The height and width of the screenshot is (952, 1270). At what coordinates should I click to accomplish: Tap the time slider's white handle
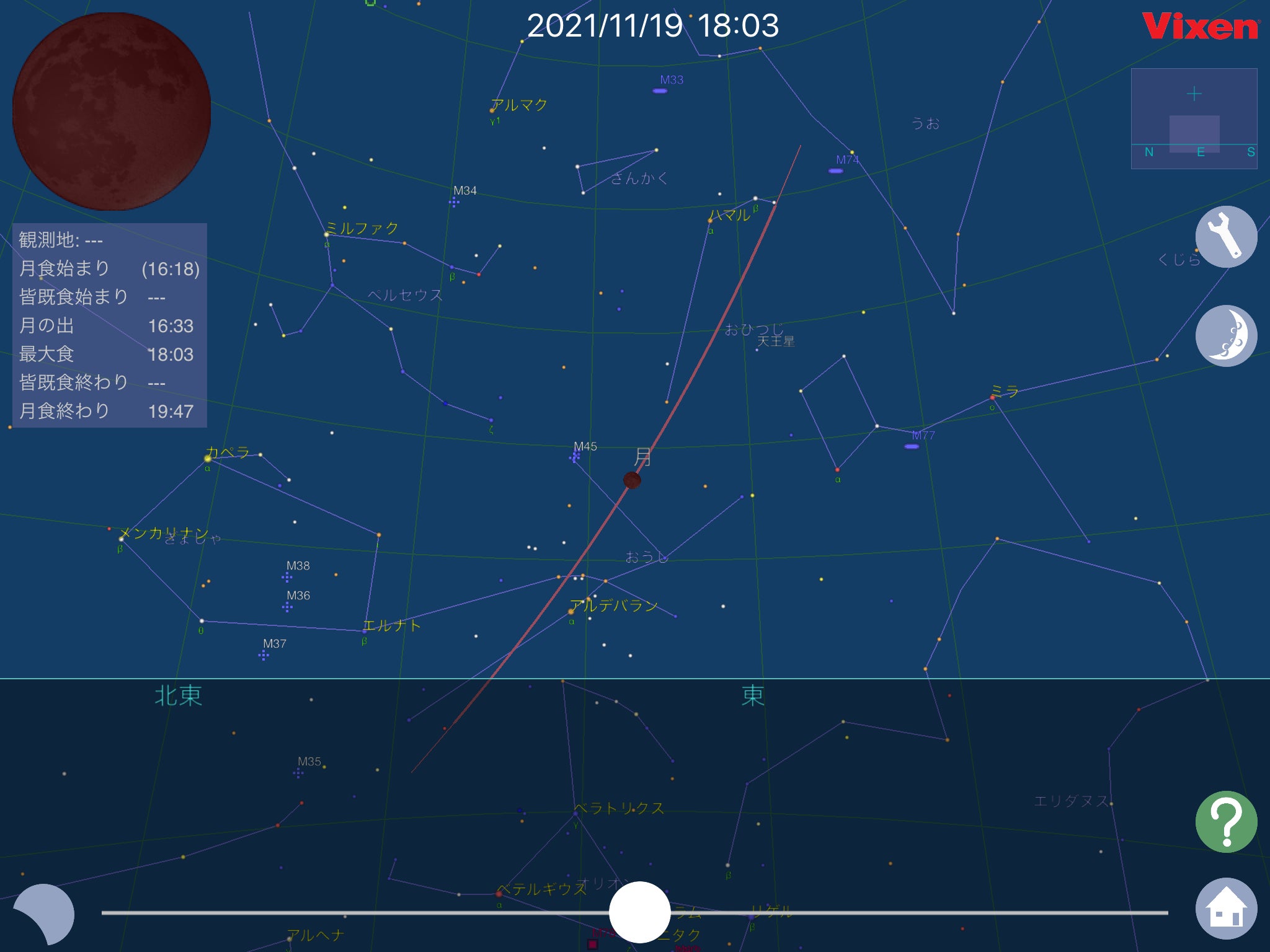tap(639, 912)
